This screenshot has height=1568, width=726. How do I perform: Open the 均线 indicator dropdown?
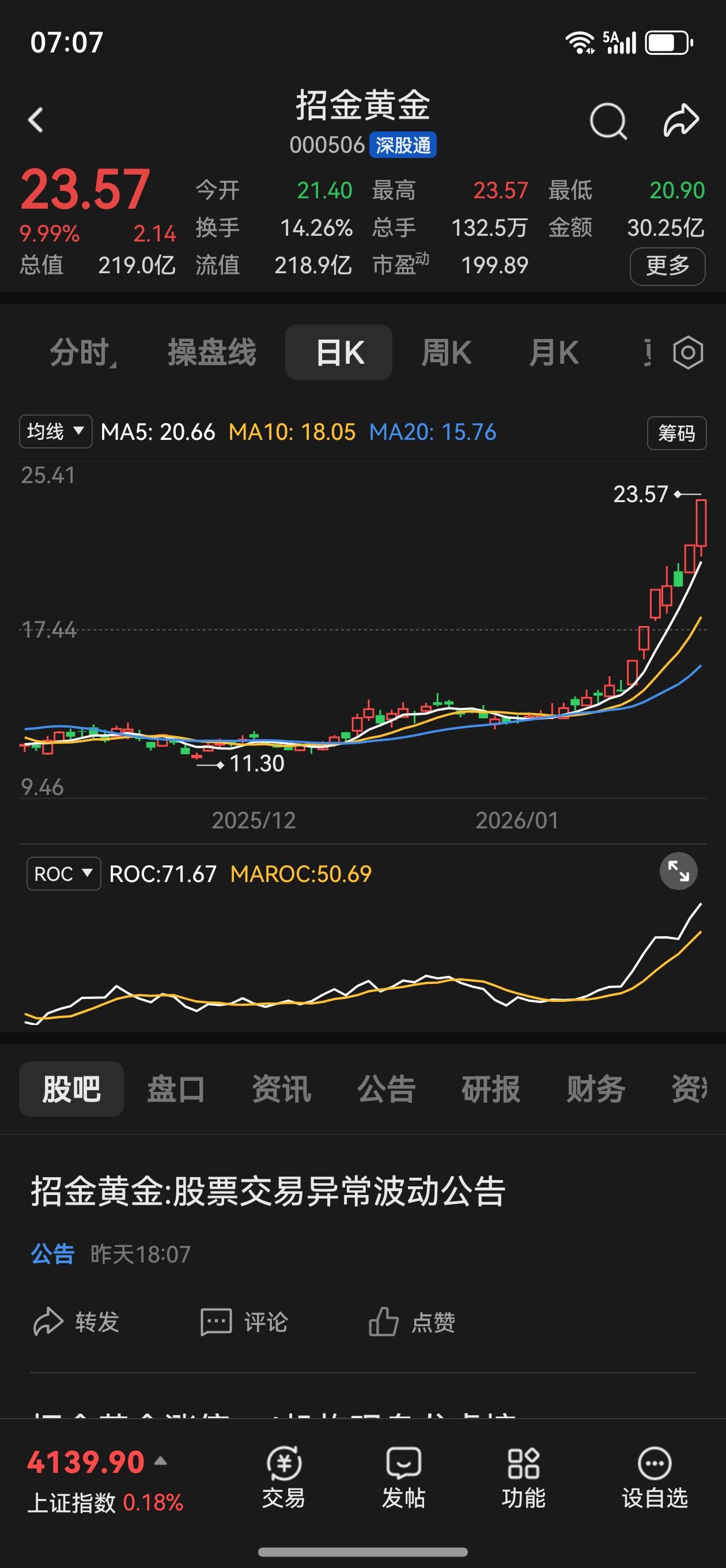(55, 432)
